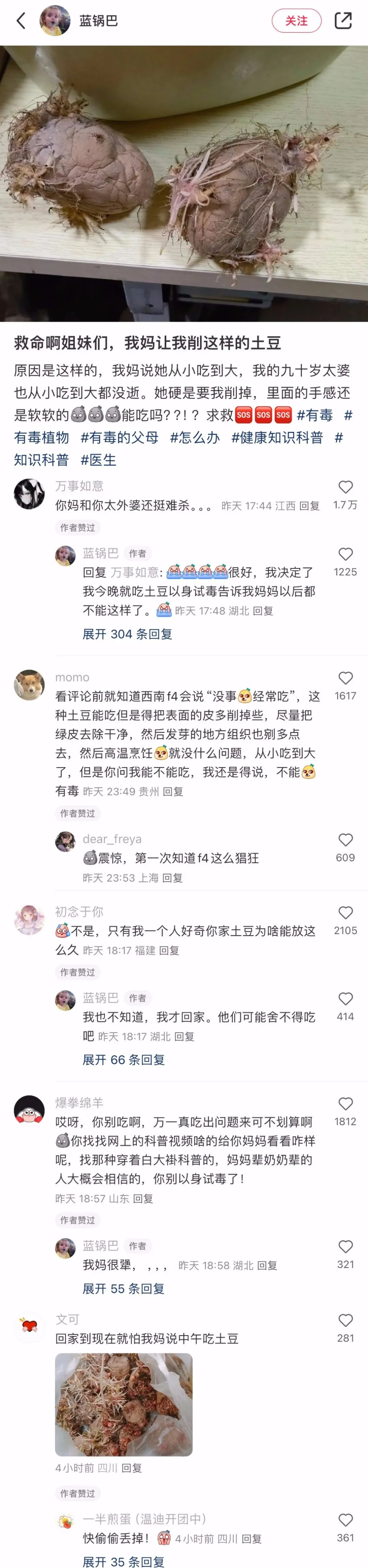Like 万事如意's comment

(x=346, y=487)
